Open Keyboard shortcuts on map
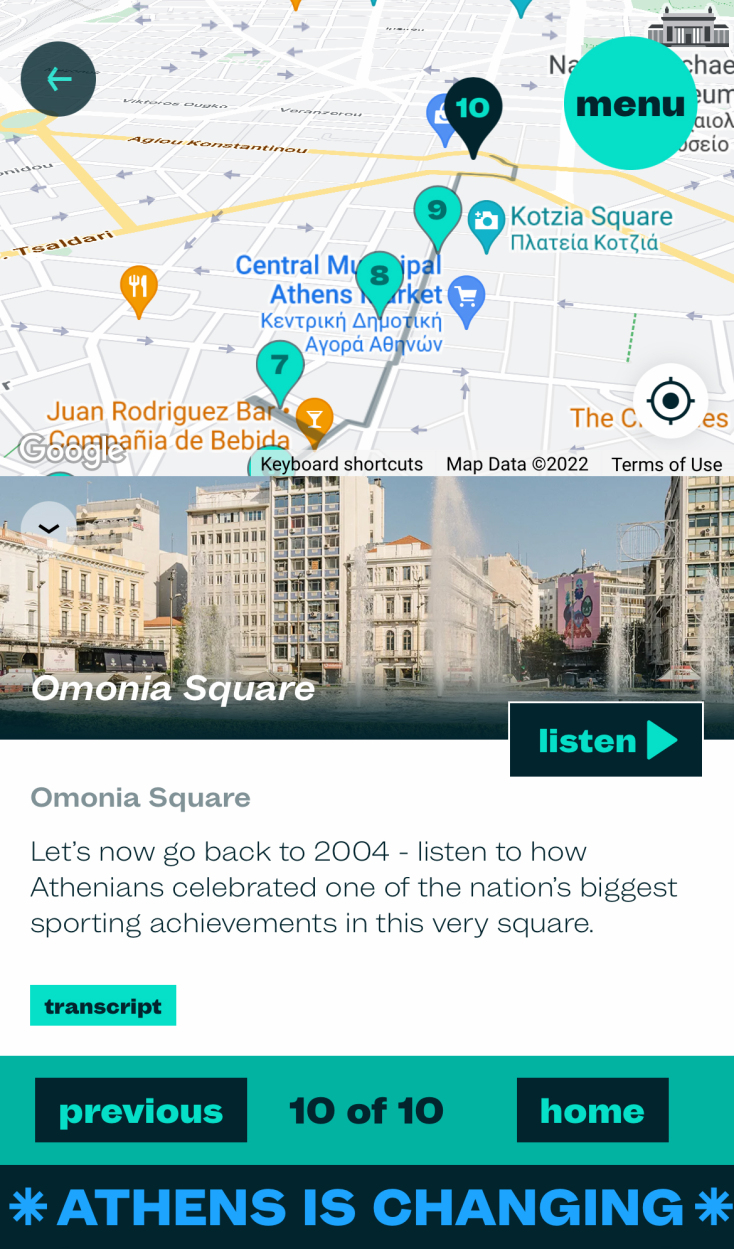The image size is (734, 1249). (x=341, y=464)
